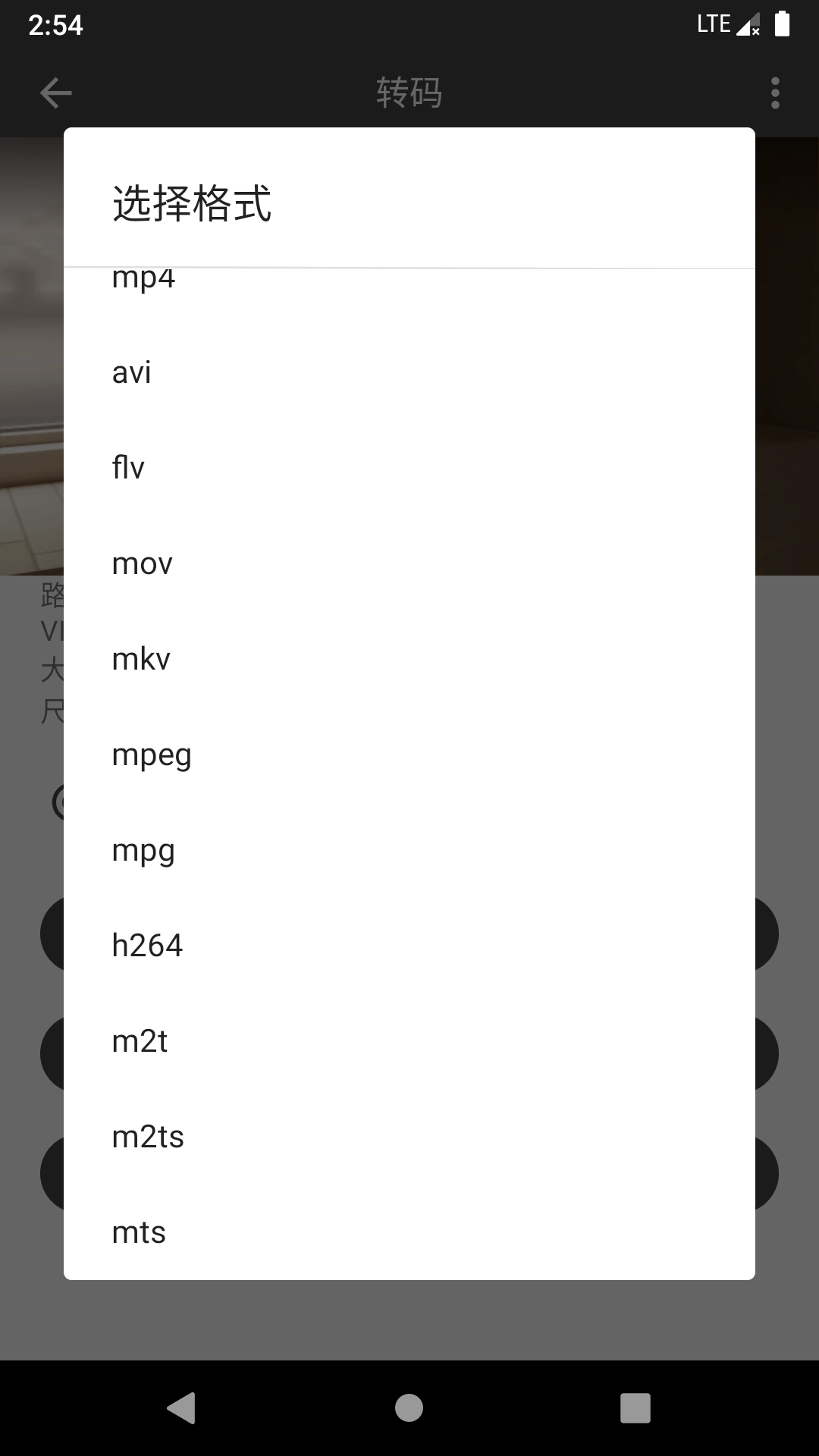Tap the system back button

182,1408
